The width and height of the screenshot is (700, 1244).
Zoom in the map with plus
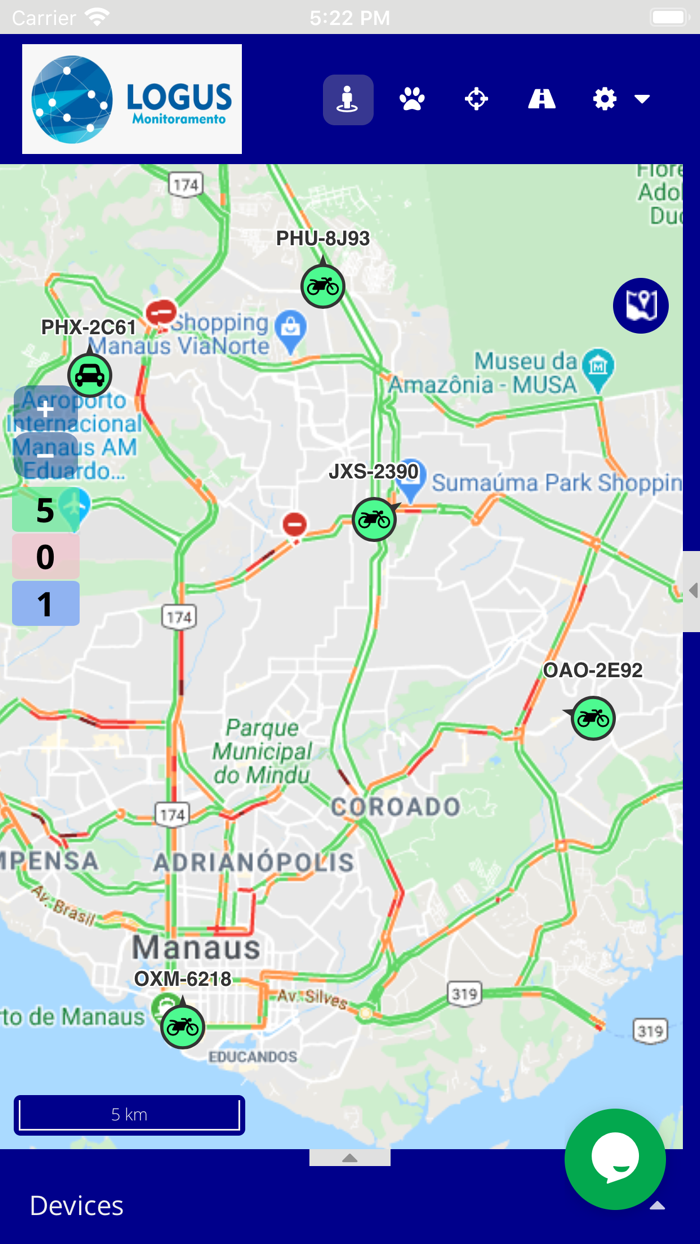click(45, 410)
